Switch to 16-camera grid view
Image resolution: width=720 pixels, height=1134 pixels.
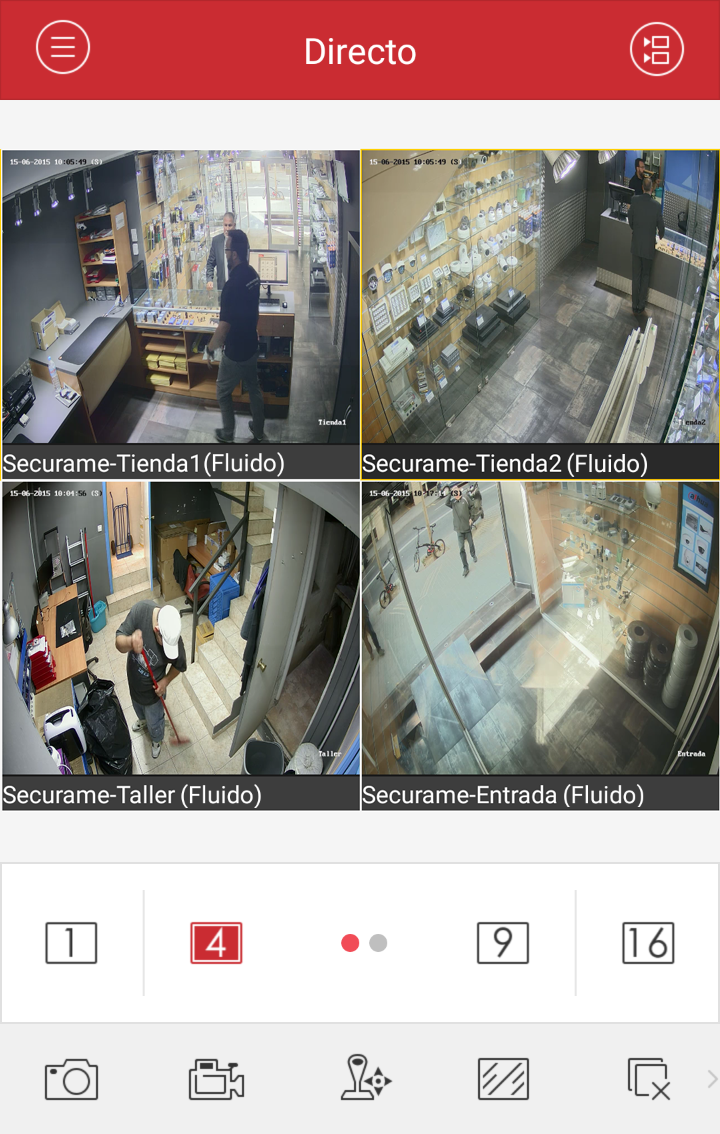(648, 943)
